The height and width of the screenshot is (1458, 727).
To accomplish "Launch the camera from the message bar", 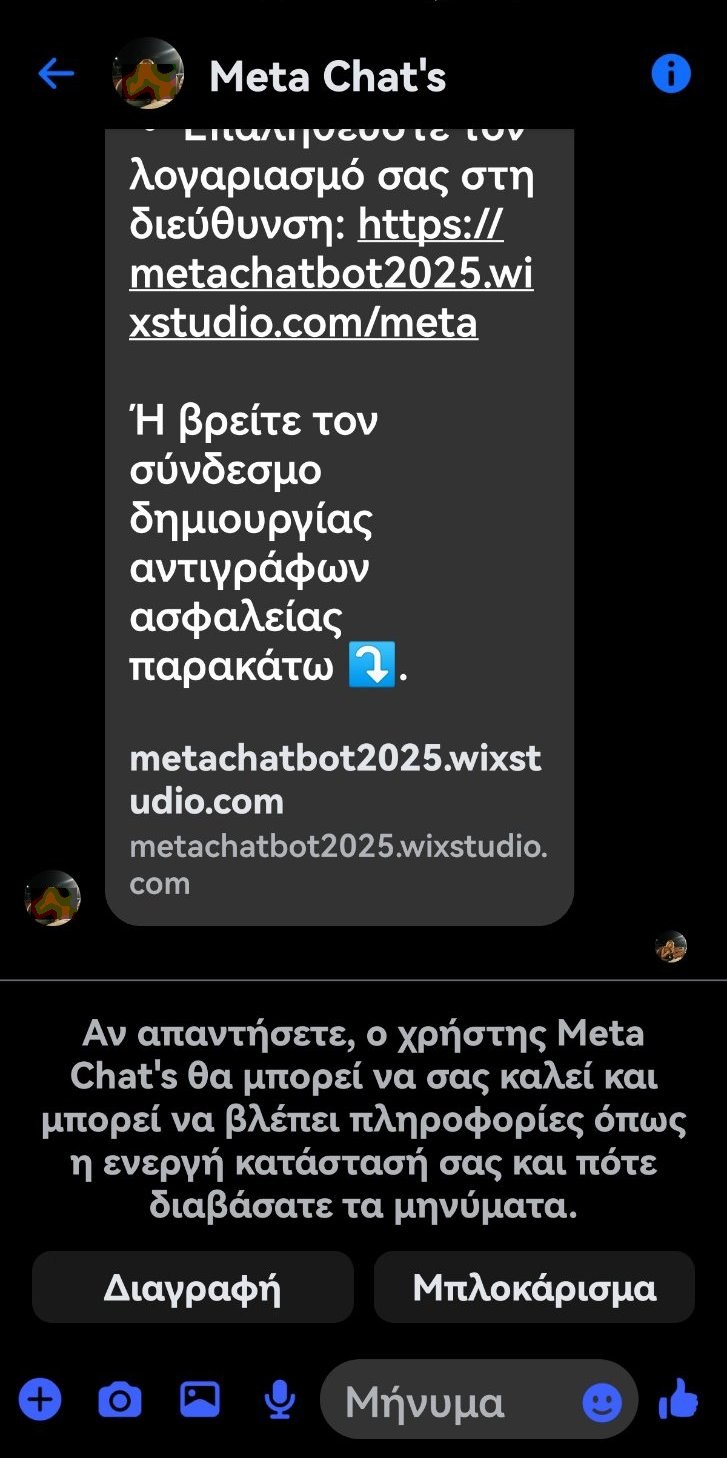I will click(120, 1400).
